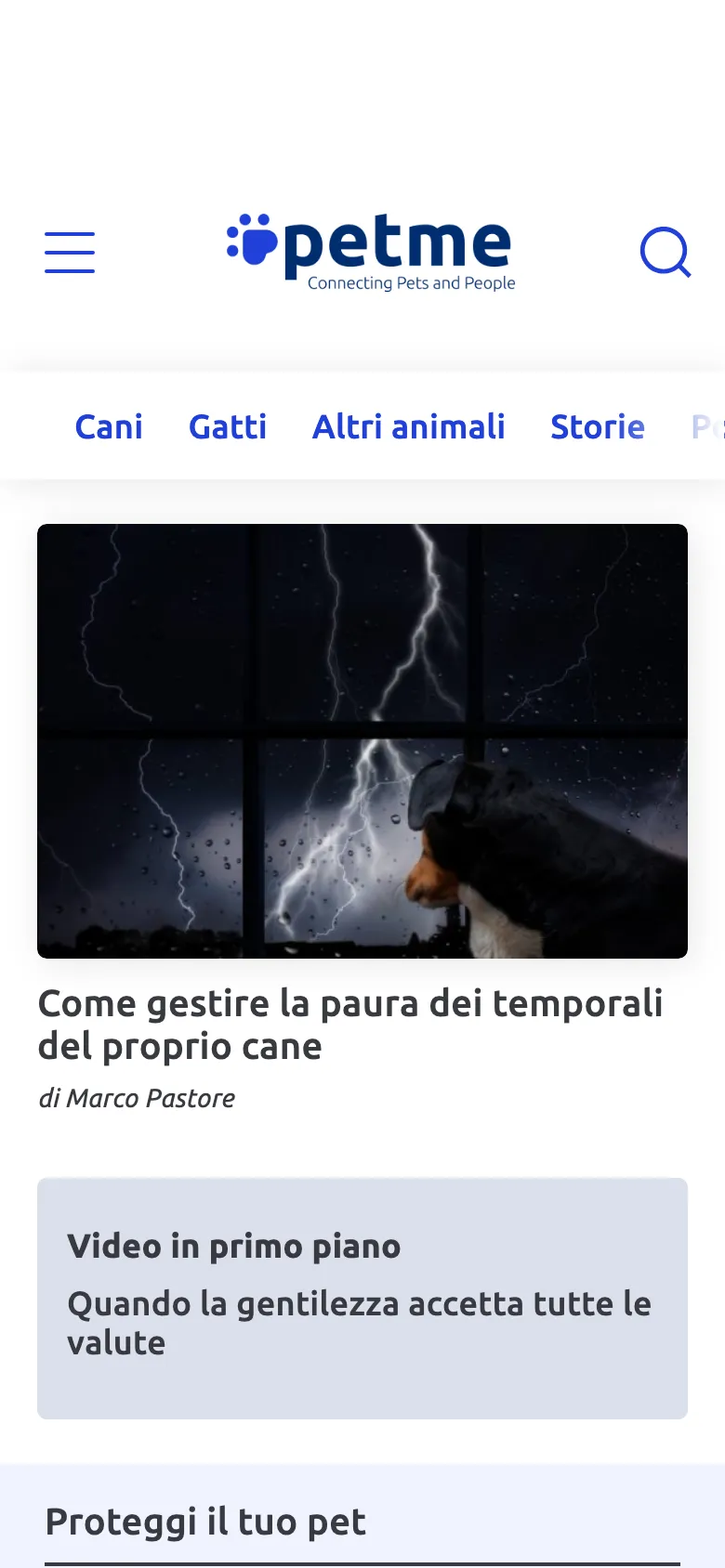Screen dimensions: 725x1568
Task: Click the Connecting Pets and People tagline
Action: 412,282
